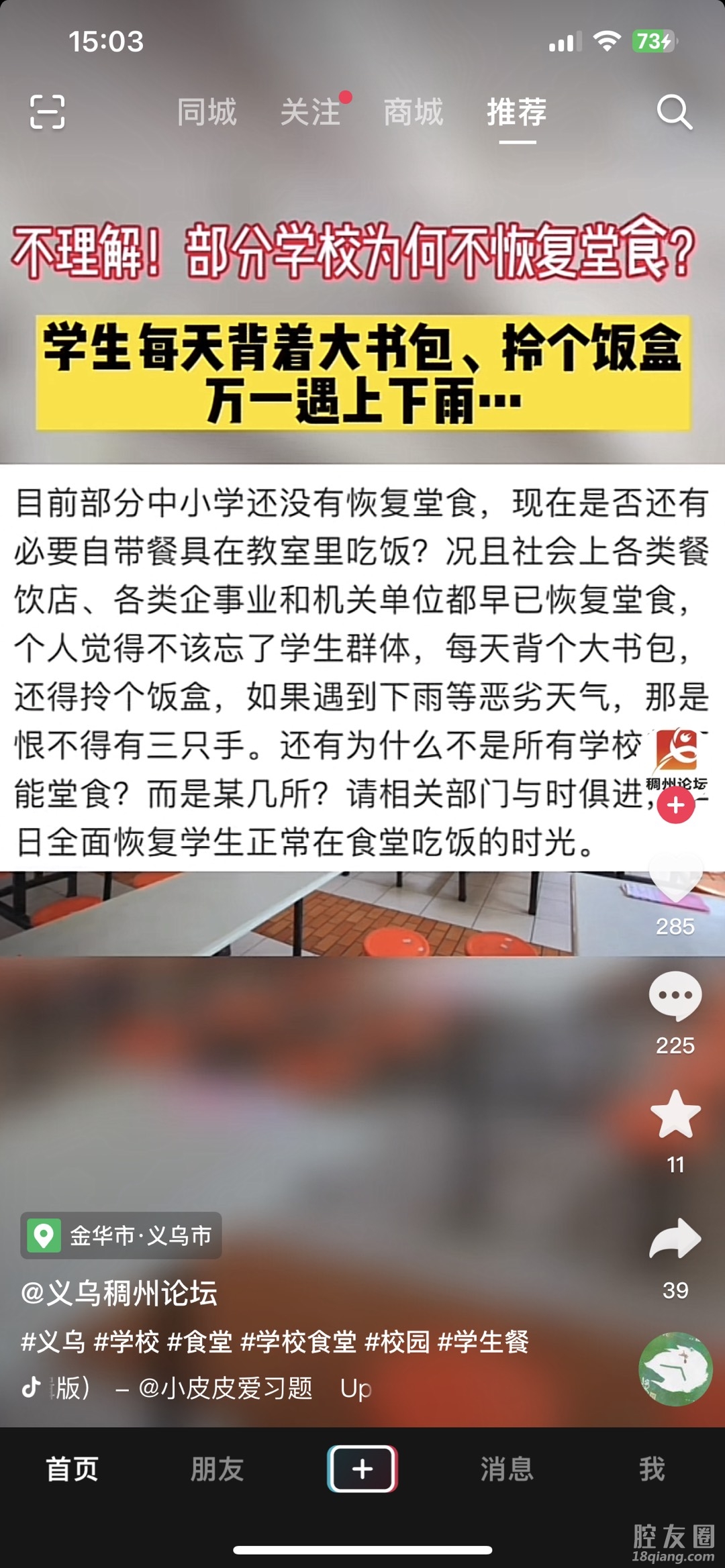Open the sound by @小皮皮爱习题

226,1388
